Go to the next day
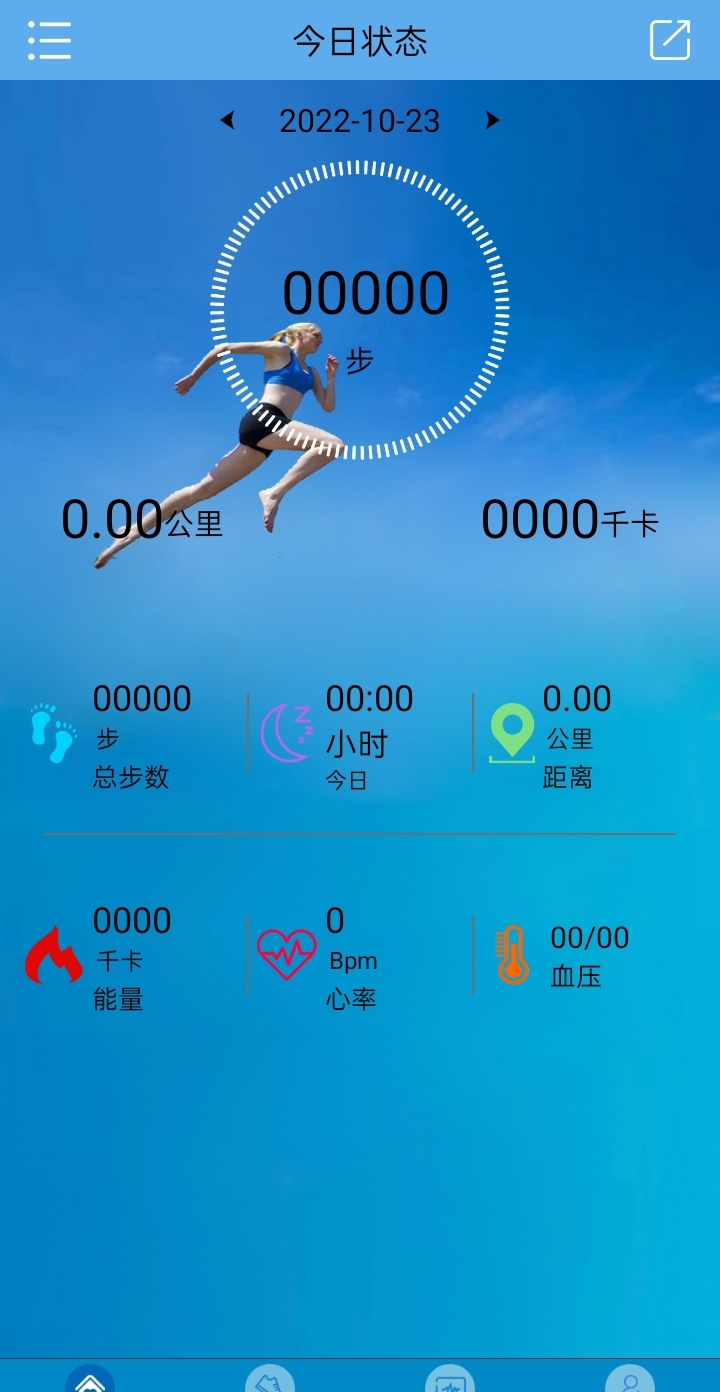 coord(492,121)
